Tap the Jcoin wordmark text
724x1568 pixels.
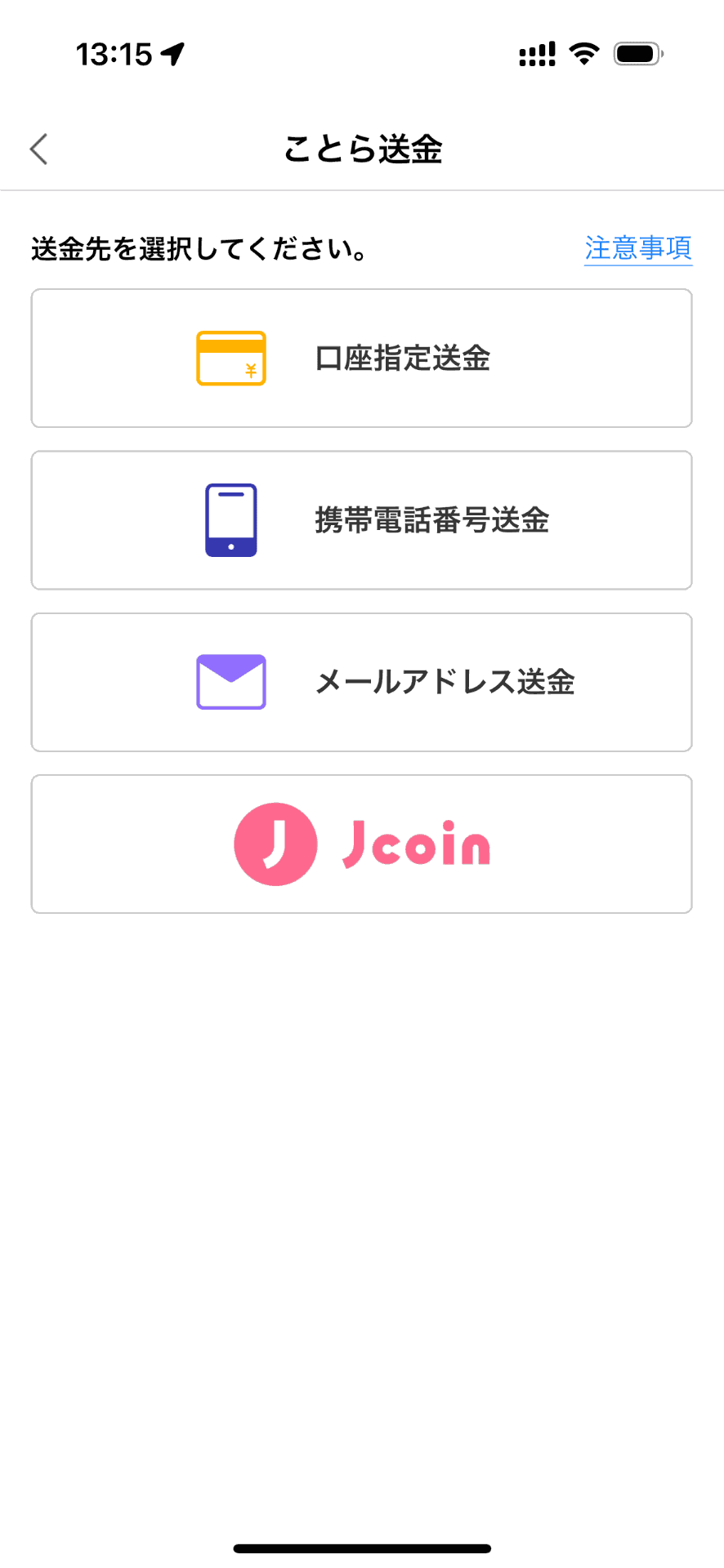point(415,843)
